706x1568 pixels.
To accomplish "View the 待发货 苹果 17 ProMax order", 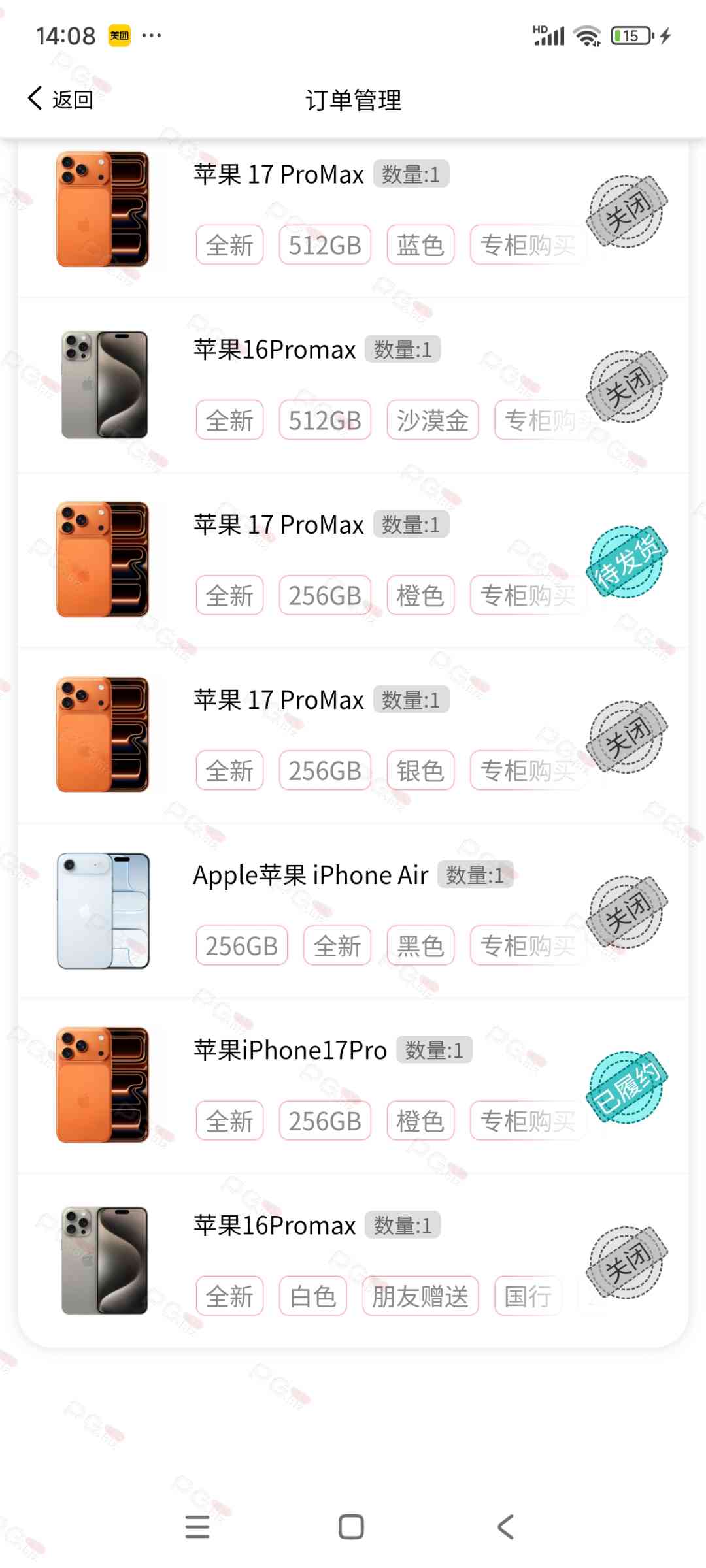I will tap(353, 561).
